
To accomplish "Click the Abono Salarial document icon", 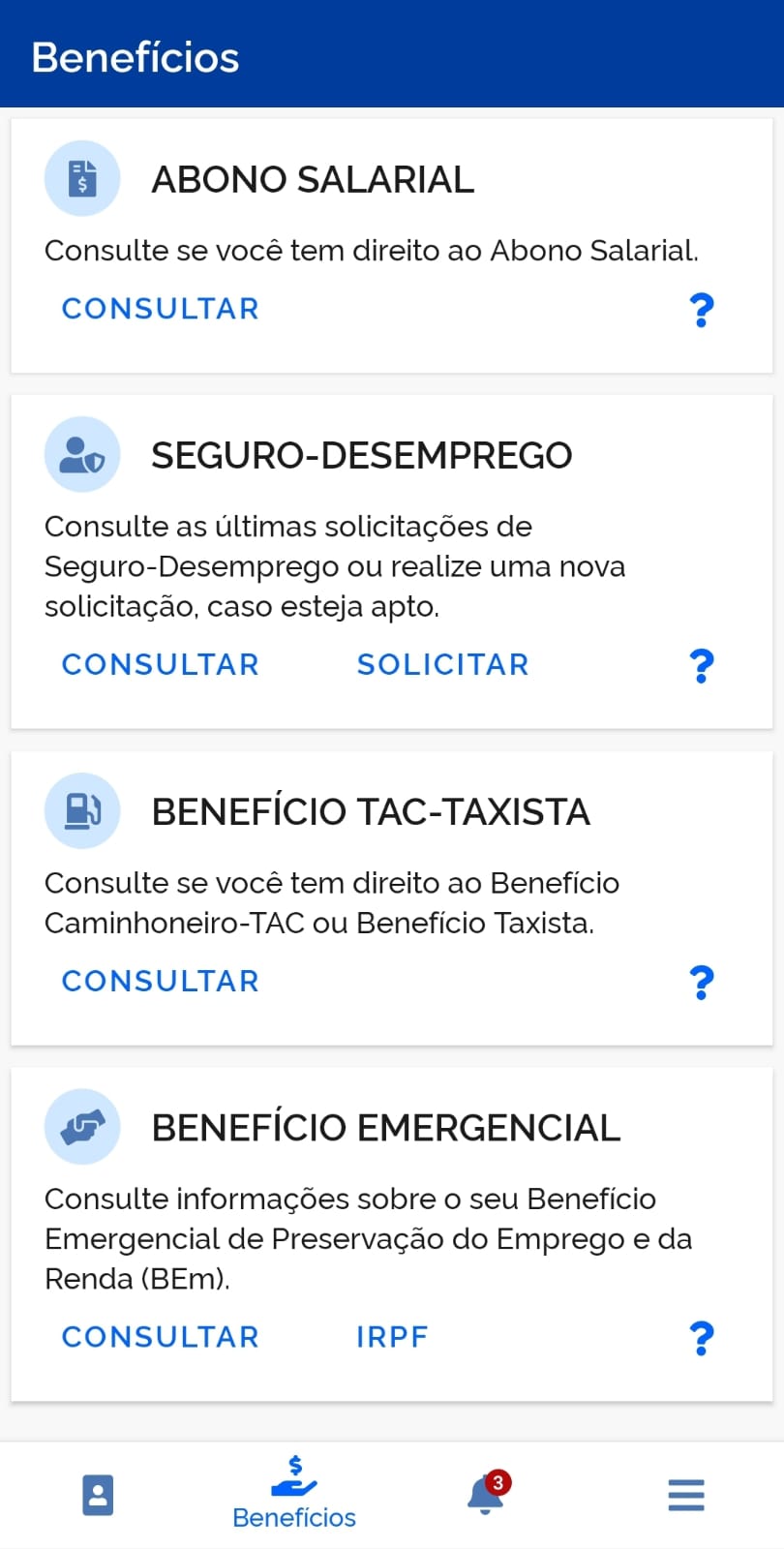I will (x=82, y=178).
